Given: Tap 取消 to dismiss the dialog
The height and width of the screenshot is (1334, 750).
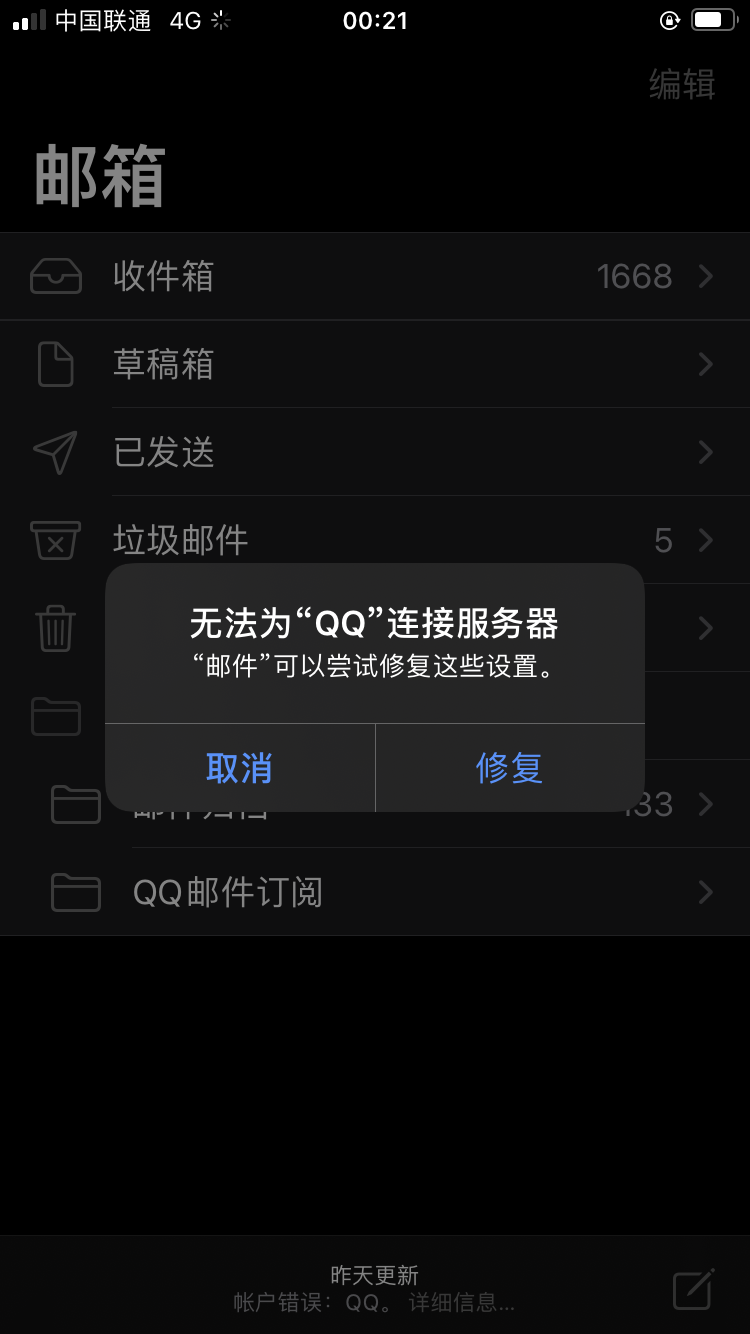Looking at the screenshot, I should click(x=239, y=768).
